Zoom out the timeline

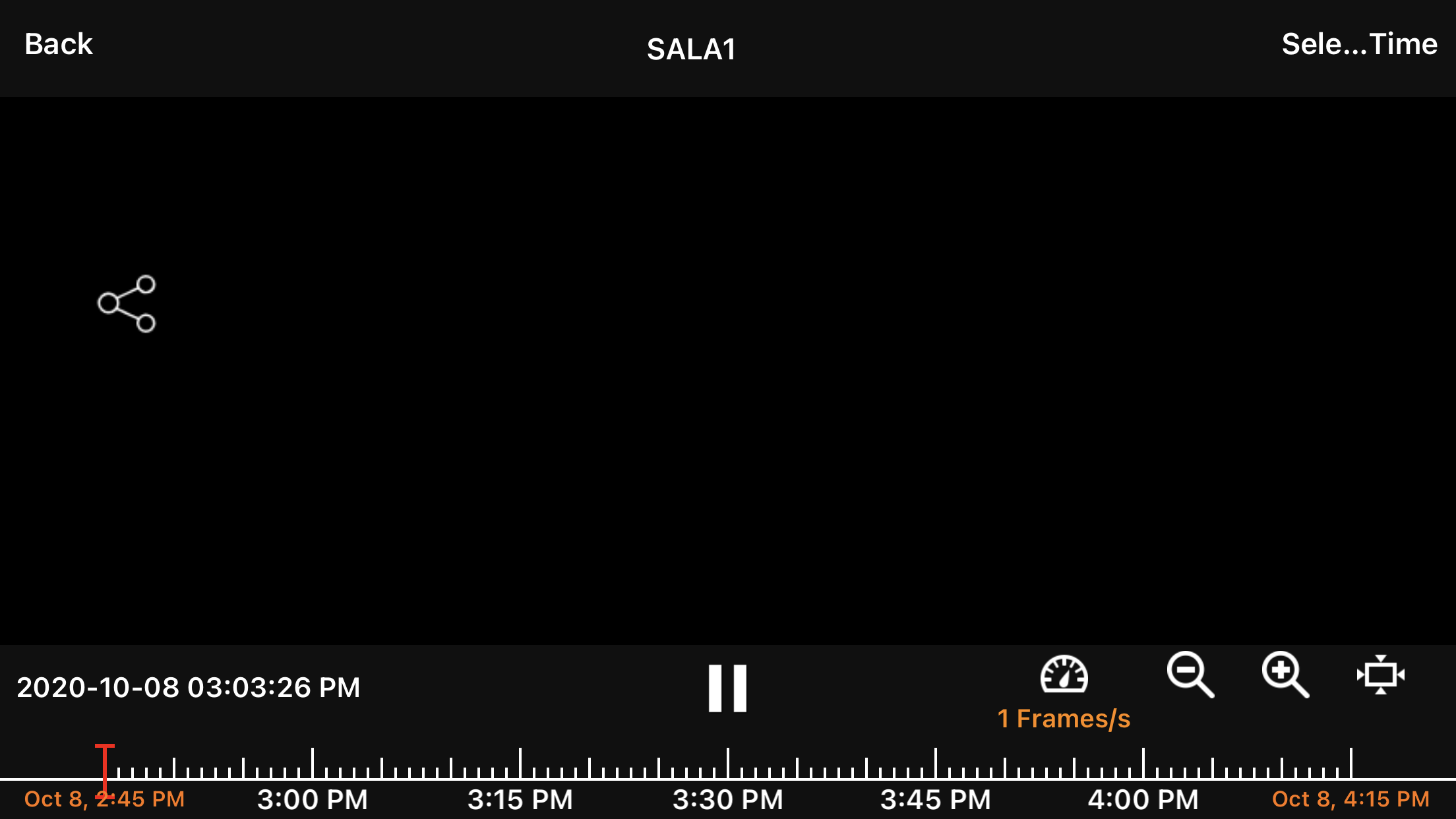[x=1190, y=675]
